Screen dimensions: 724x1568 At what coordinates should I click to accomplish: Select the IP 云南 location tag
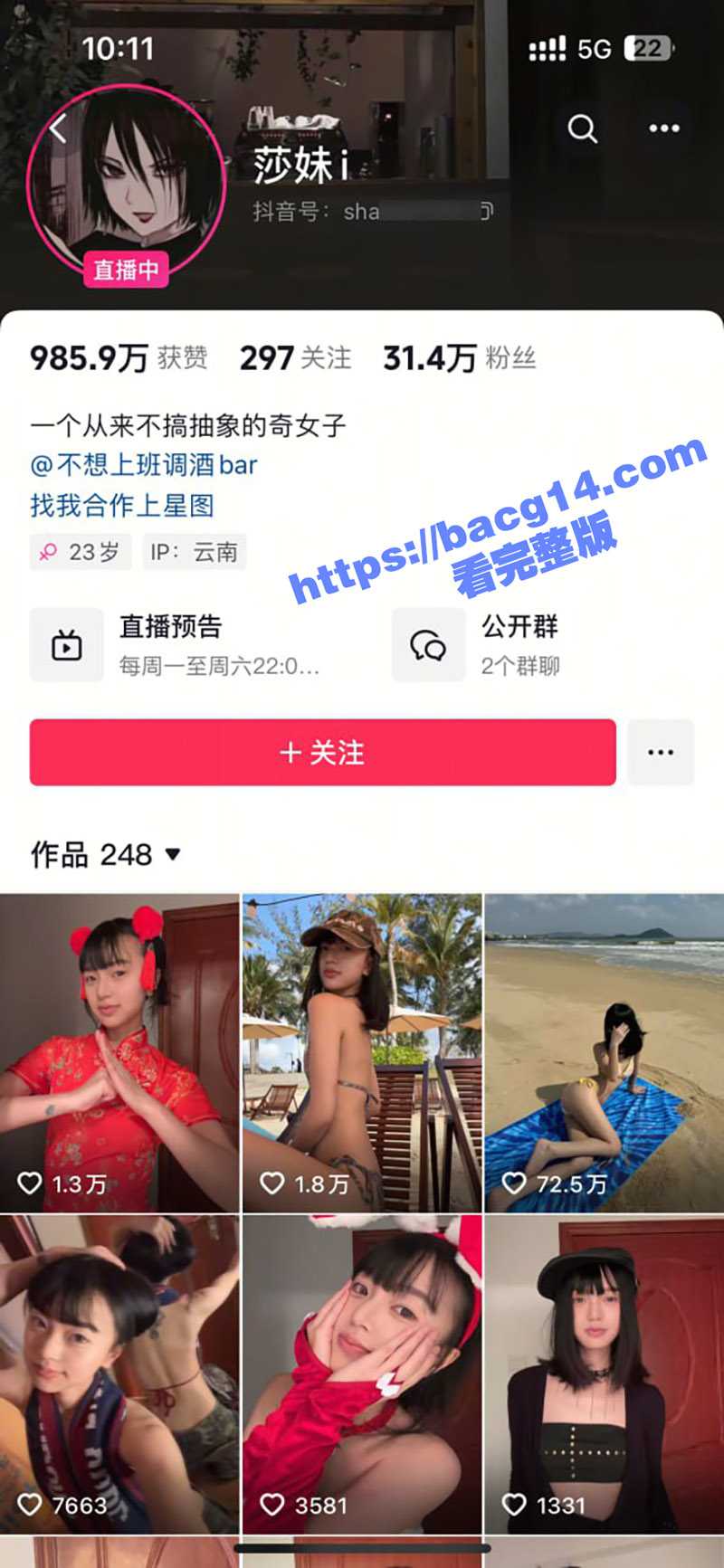pos(195,551)
